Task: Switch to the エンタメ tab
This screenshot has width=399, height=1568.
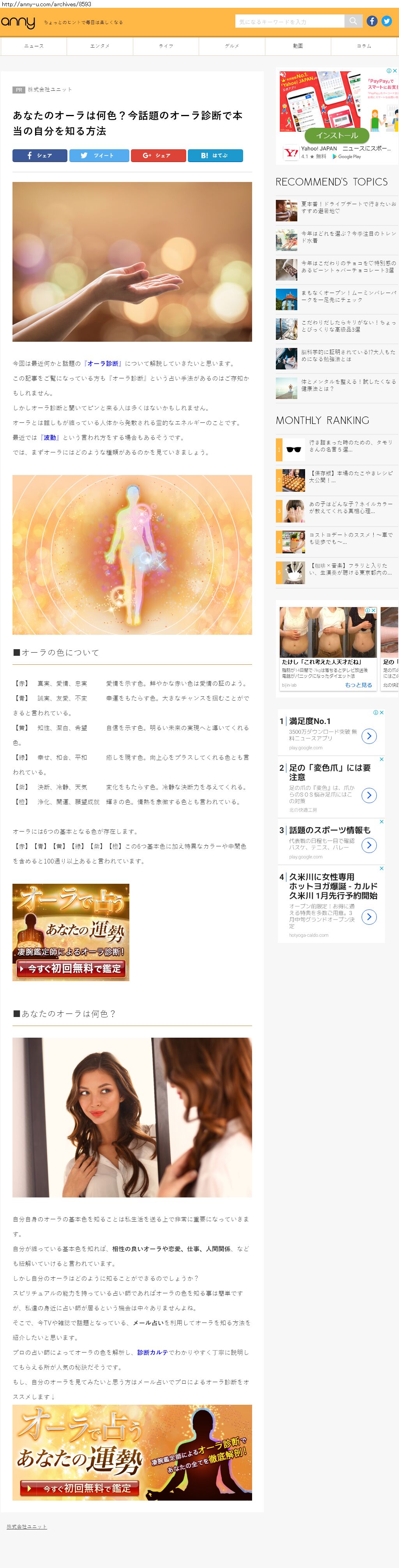Action: coord(100,46)
